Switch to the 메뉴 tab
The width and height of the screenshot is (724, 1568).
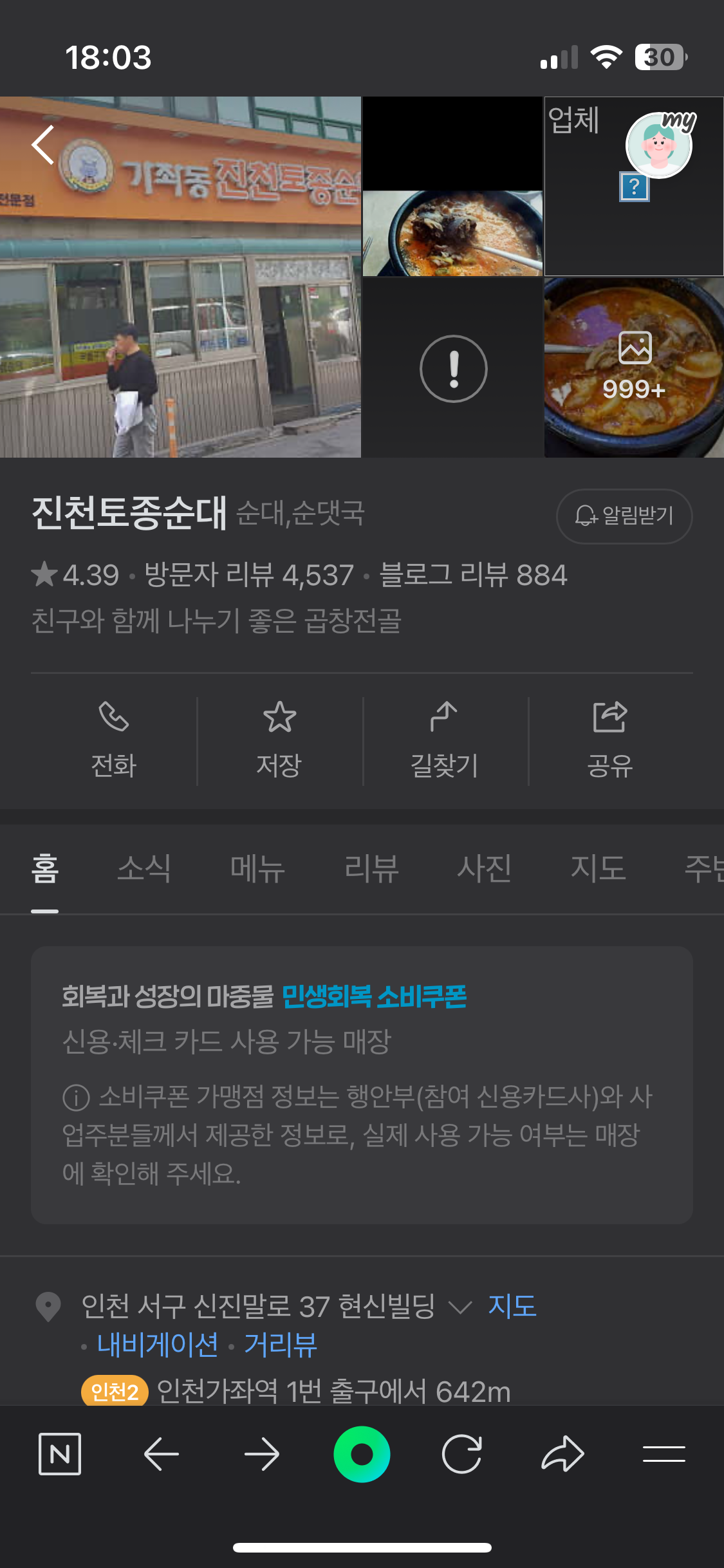(257, 868)
